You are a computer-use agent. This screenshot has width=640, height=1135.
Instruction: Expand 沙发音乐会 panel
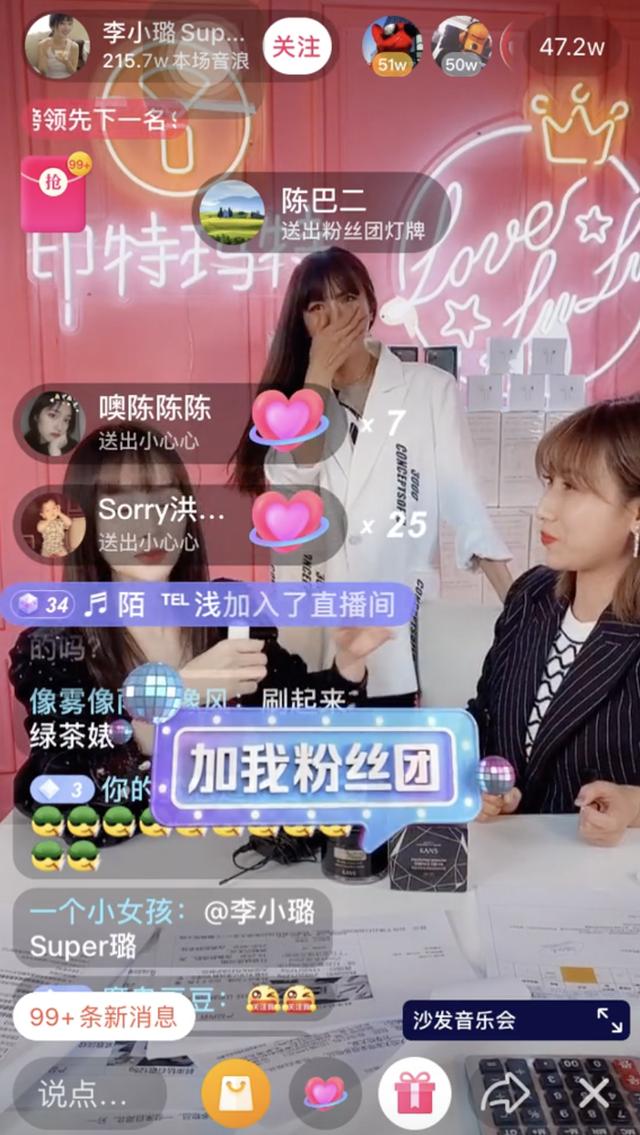coord(608,1019)
